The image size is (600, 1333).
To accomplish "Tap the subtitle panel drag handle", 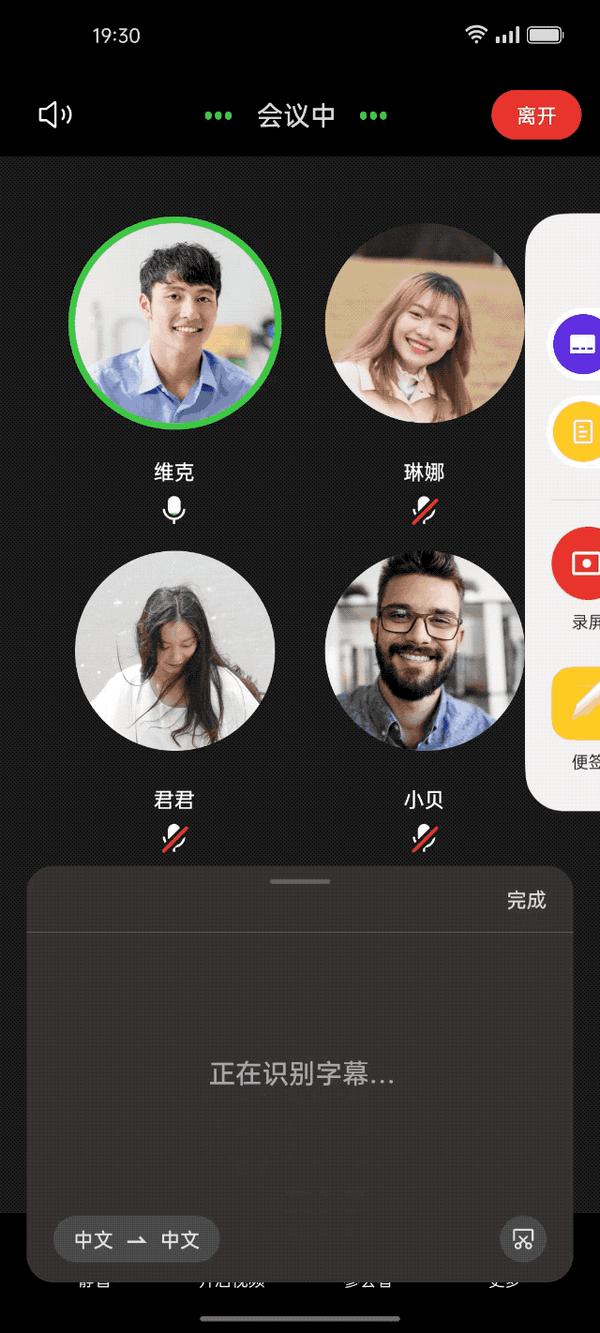I will pos(300,882).
